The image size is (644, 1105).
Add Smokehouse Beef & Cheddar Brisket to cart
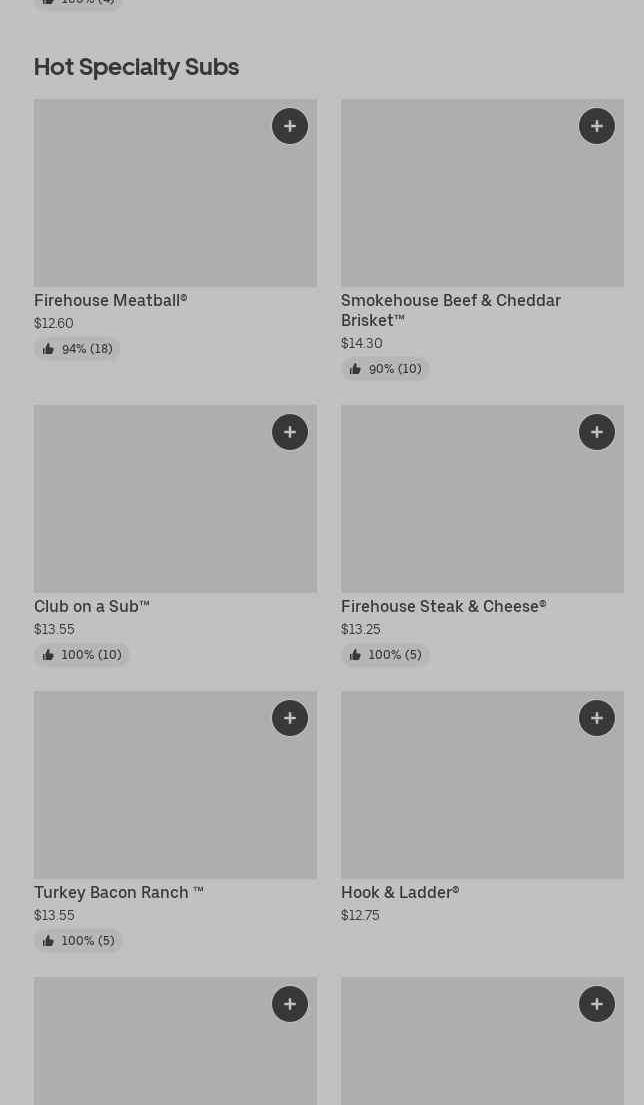coord(597,126)
